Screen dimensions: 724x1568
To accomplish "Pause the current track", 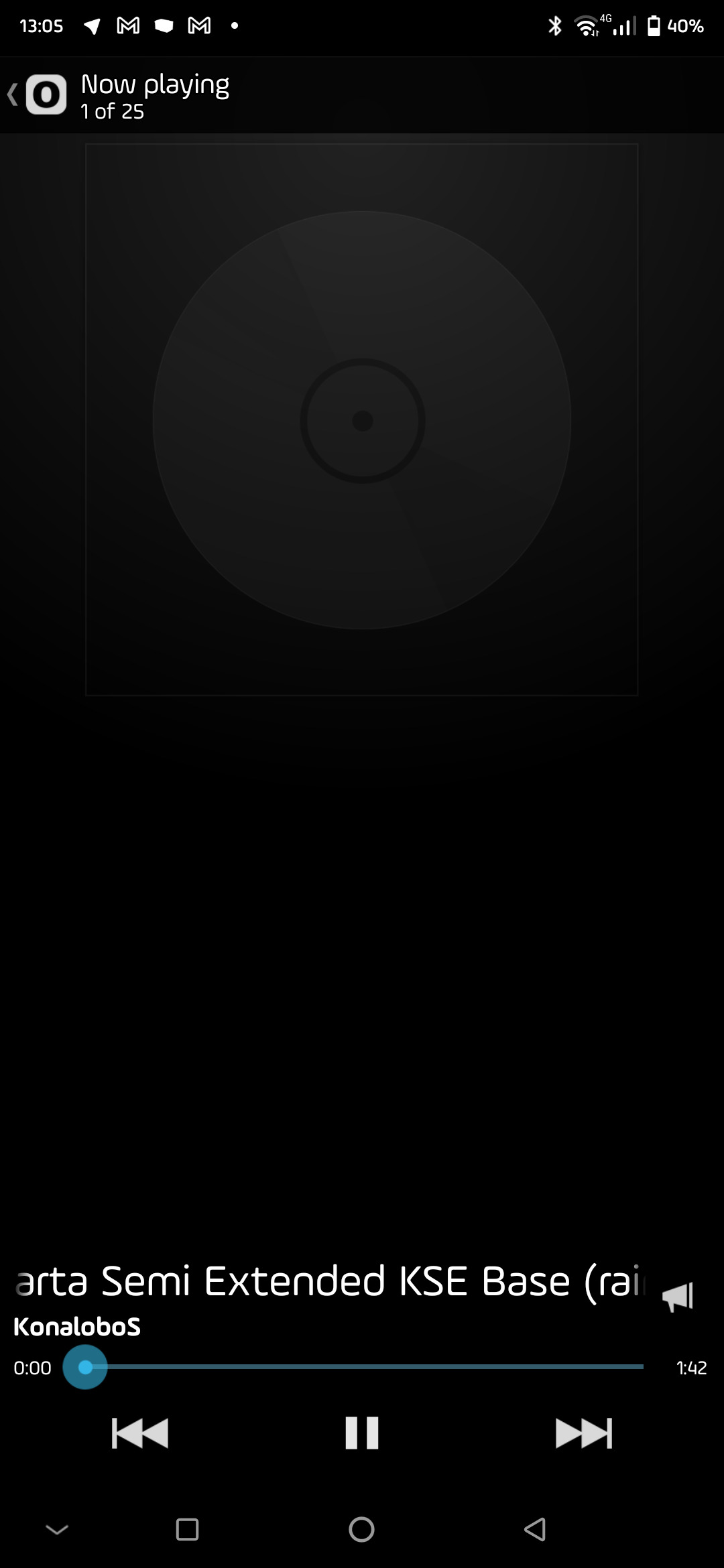I will (x=362, y=1433).
